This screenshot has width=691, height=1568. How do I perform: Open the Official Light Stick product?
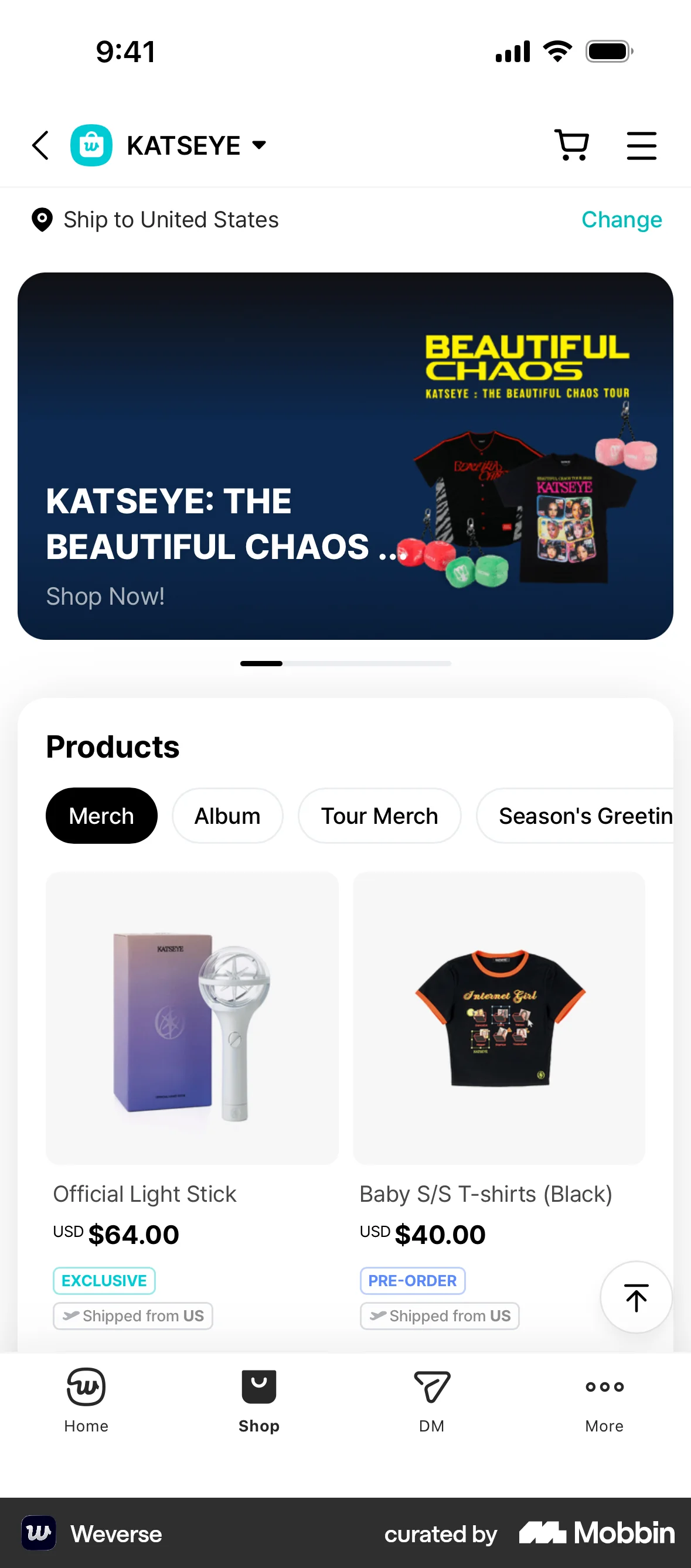click(192, 1017)
